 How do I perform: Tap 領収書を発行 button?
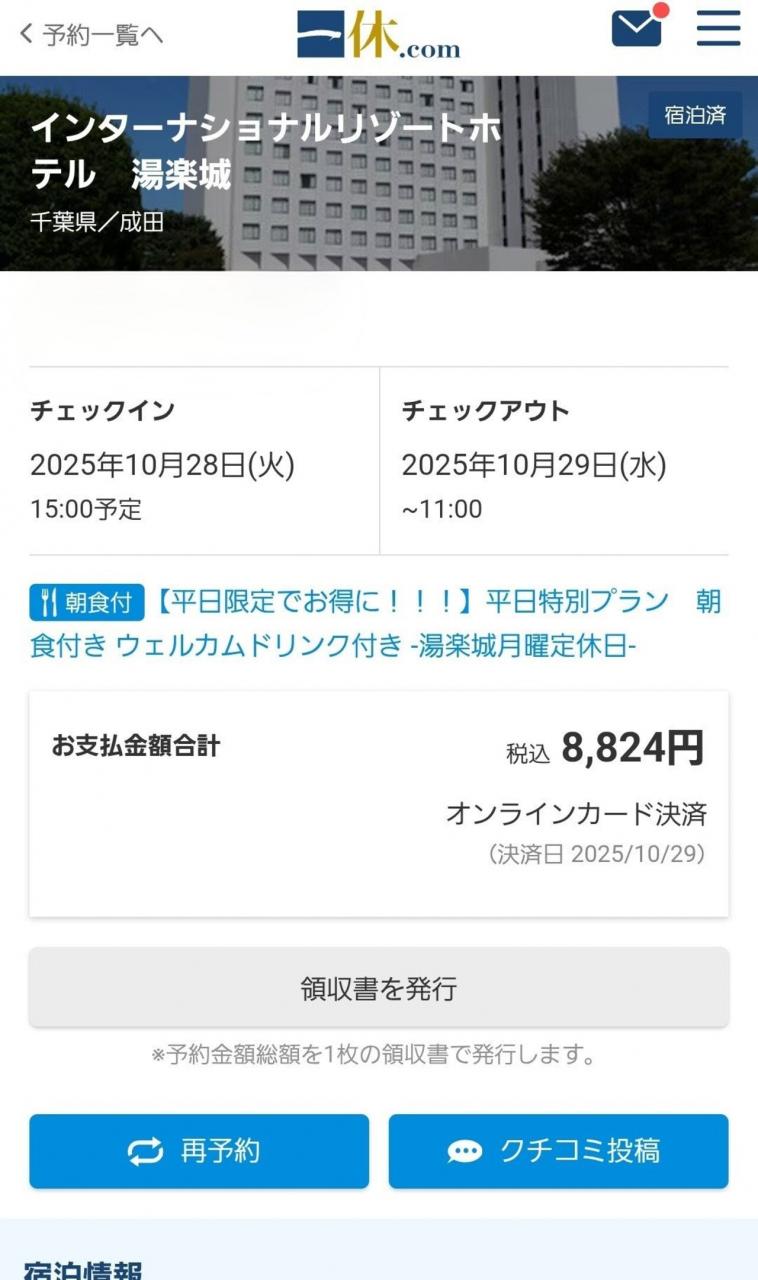tap(379, 988)
